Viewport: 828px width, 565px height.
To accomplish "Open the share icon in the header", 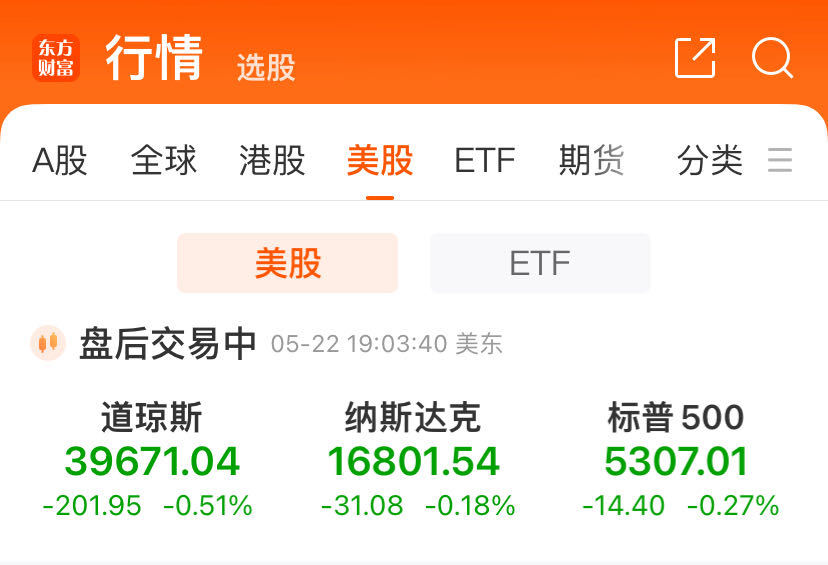I will point(695,57).
